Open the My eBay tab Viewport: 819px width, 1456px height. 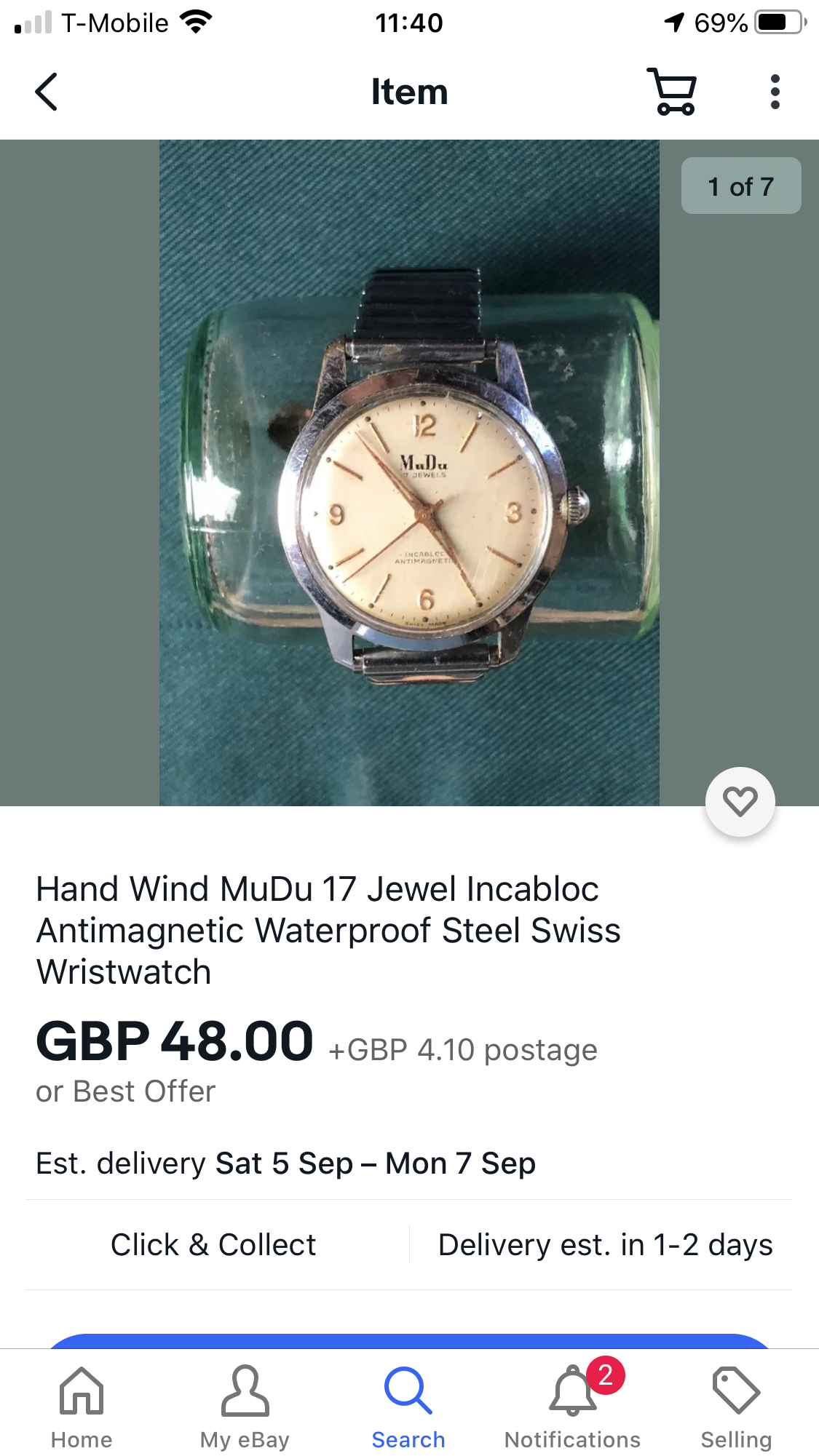(245, 1407)
